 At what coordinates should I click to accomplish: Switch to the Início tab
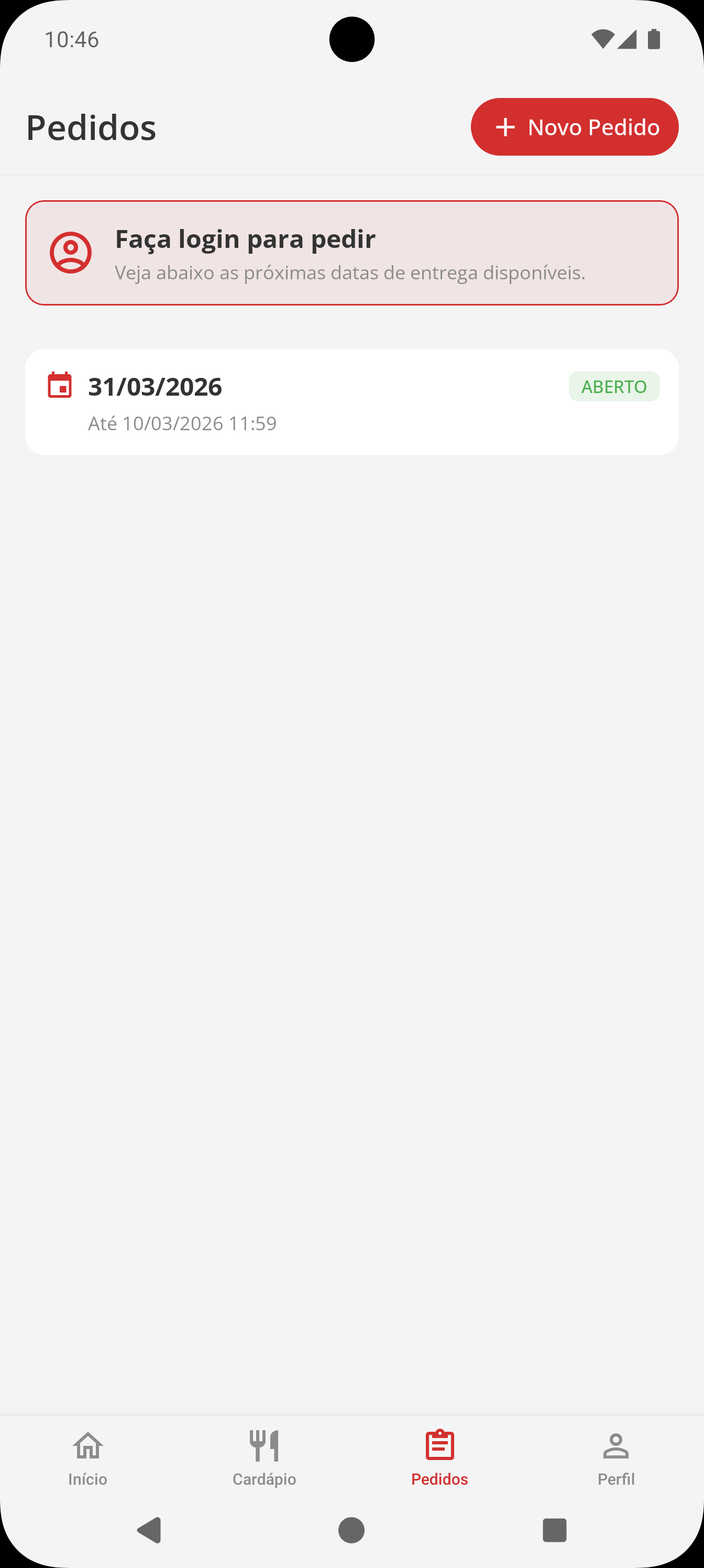(x=87, y=1458)
